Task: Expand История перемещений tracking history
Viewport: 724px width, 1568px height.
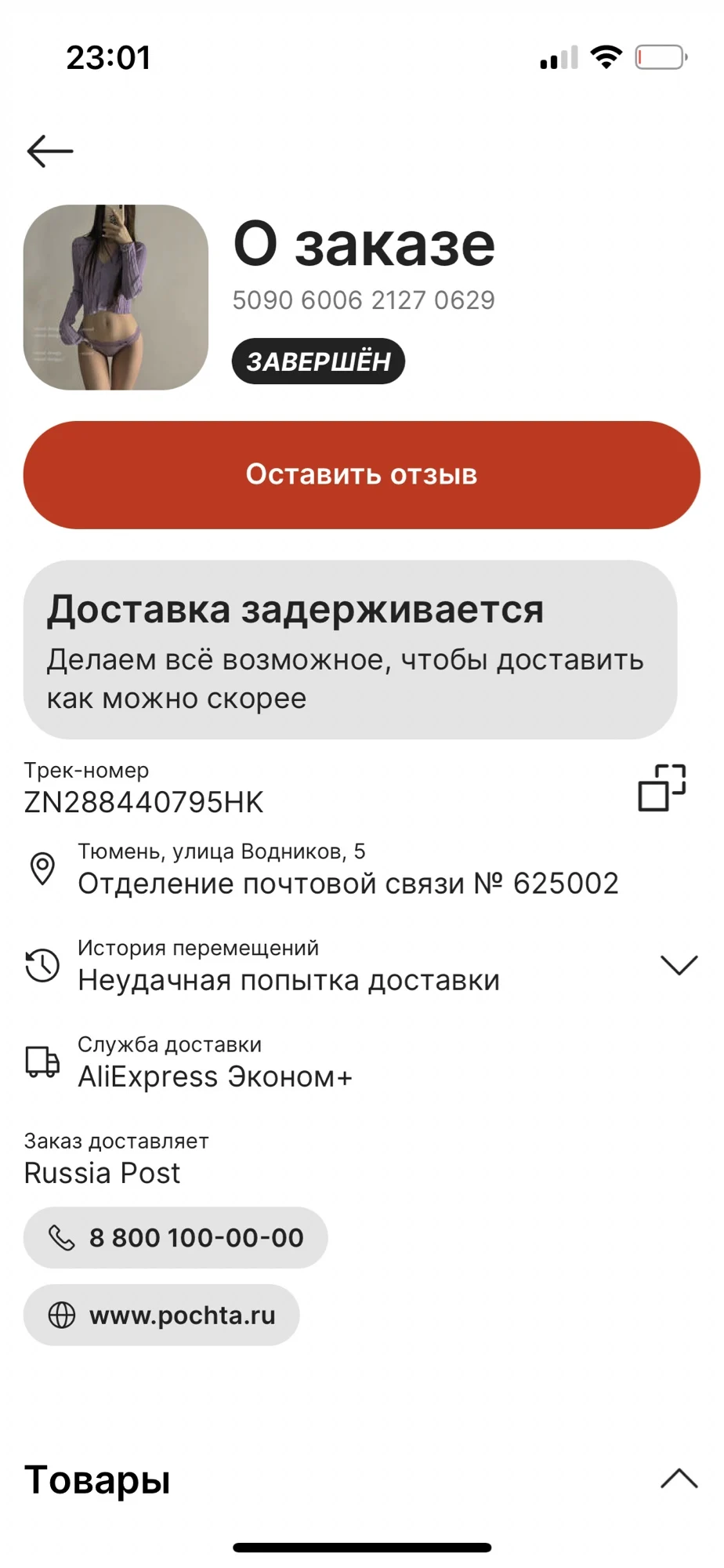Action: click(x=679, y=965)
